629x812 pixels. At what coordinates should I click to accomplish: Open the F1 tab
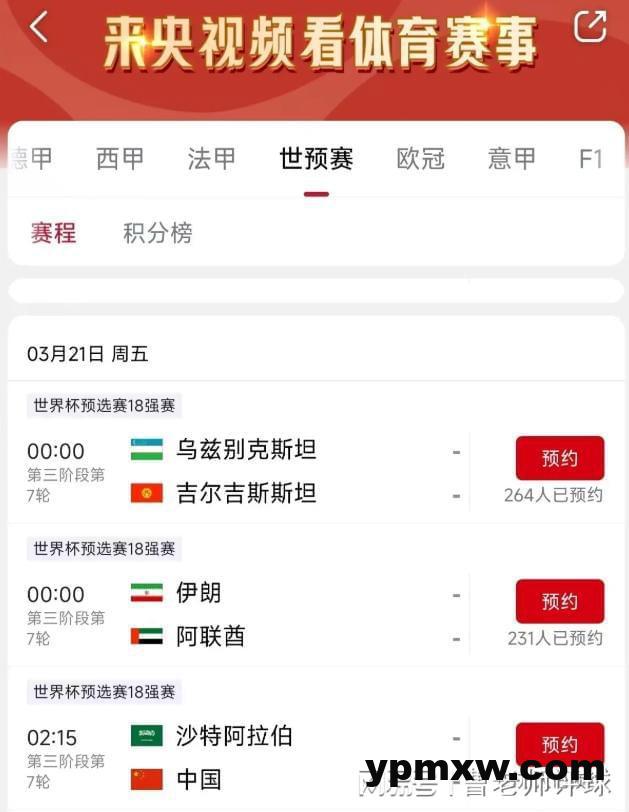(x=591, y=158)
